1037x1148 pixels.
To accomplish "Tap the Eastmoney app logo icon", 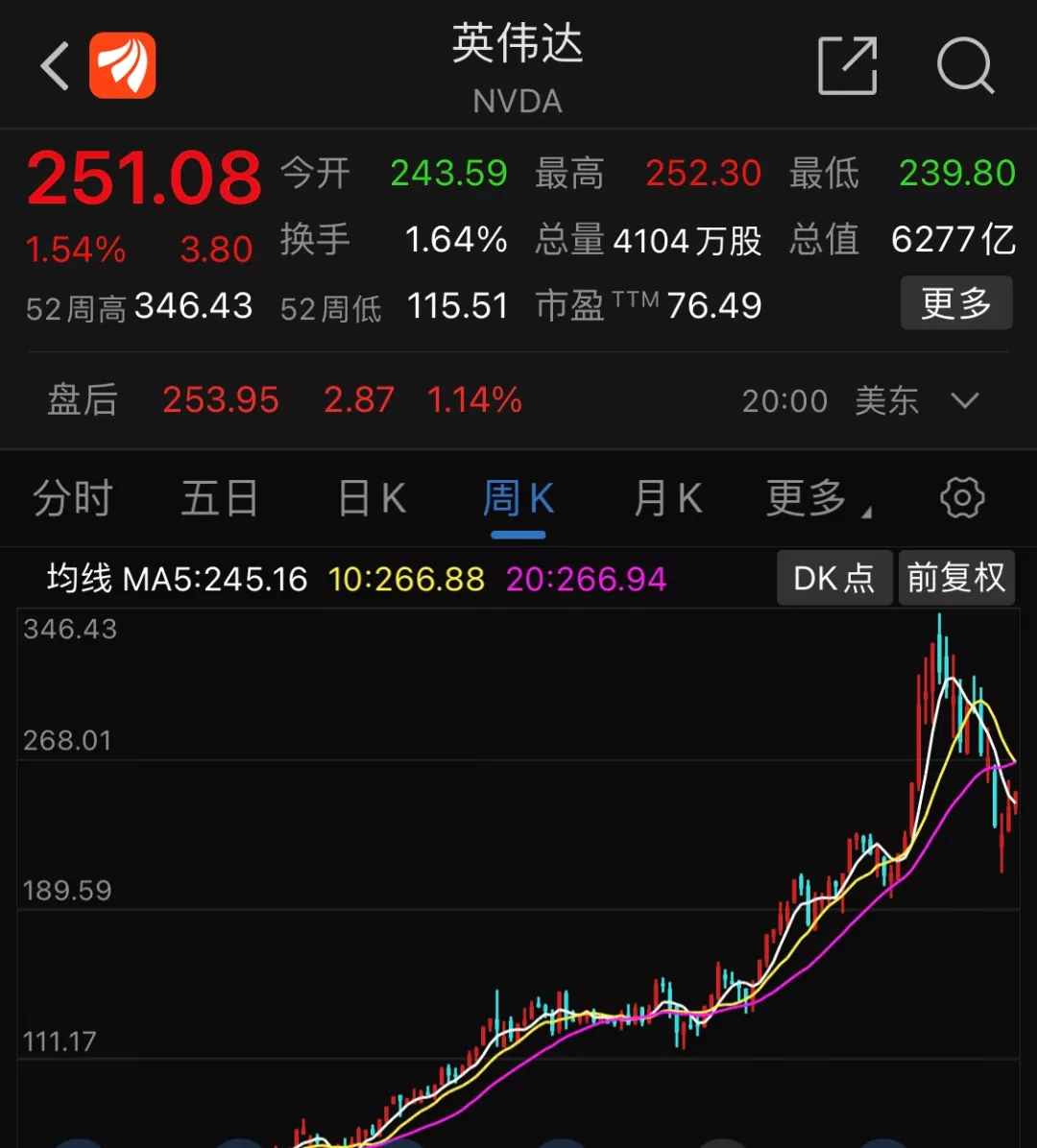I will (x=123, y=65).
